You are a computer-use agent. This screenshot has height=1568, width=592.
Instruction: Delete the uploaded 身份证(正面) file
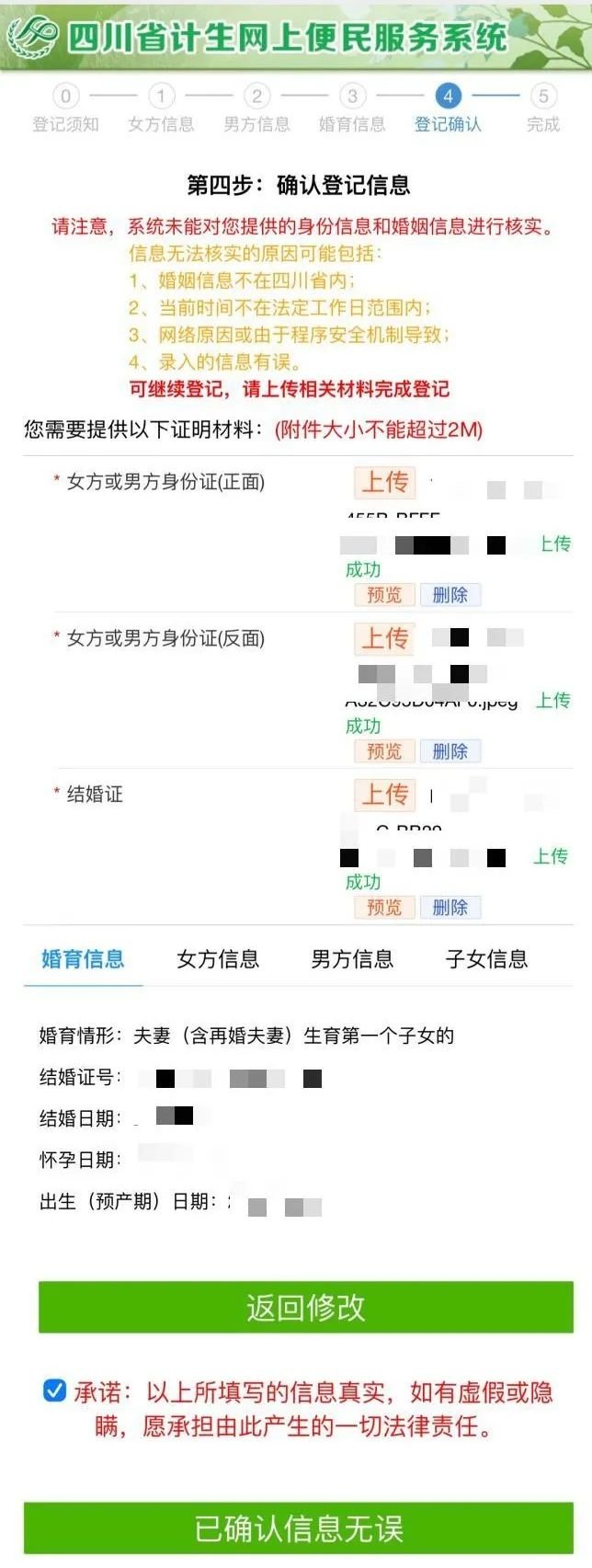coord(450,595)
